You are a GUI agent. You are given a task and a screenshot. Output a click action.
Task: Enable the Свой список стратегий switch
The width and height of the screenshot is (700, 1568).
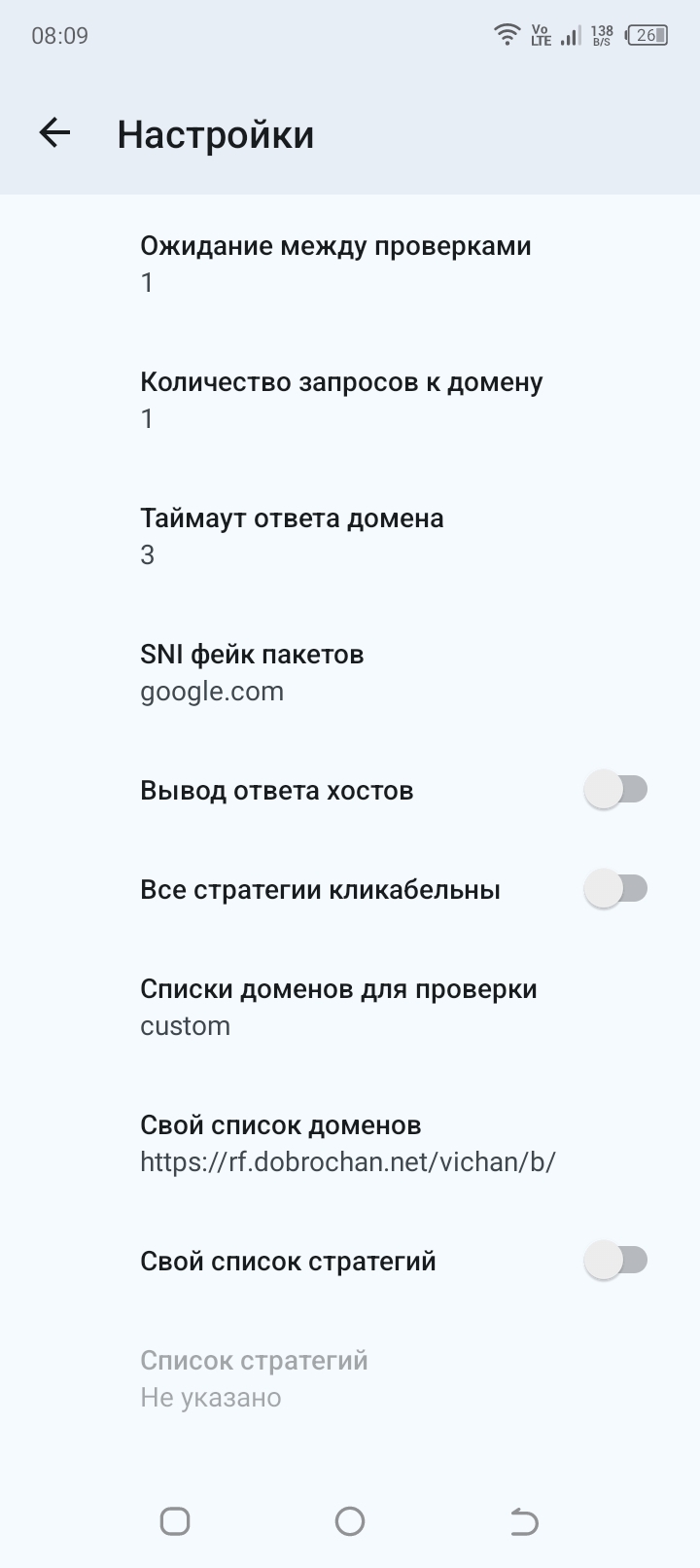pos(616,1260)
